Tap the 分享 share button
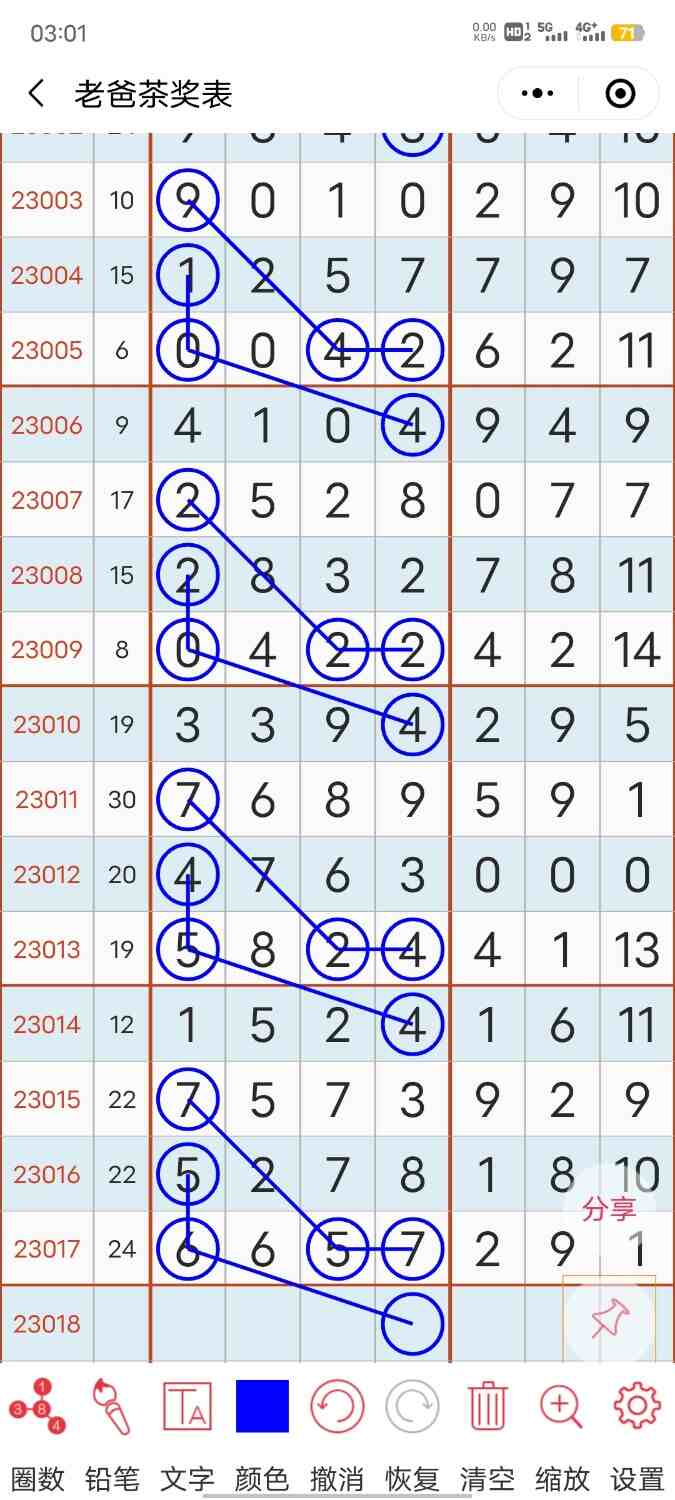Screen dimensions: 675x1500 click(x=610, y=1209)
